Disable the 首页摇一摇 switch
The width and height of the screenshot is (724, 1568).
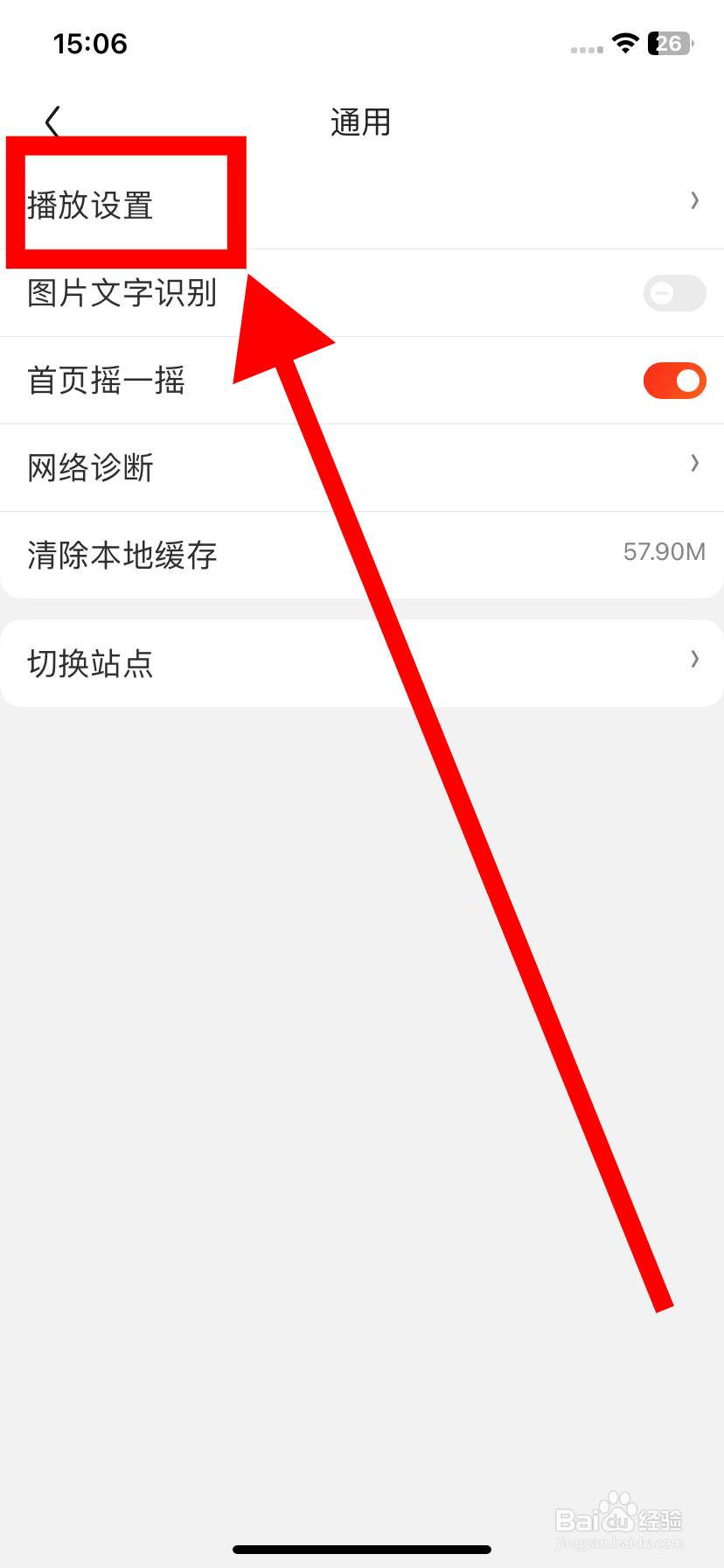[x=673, y=380]
